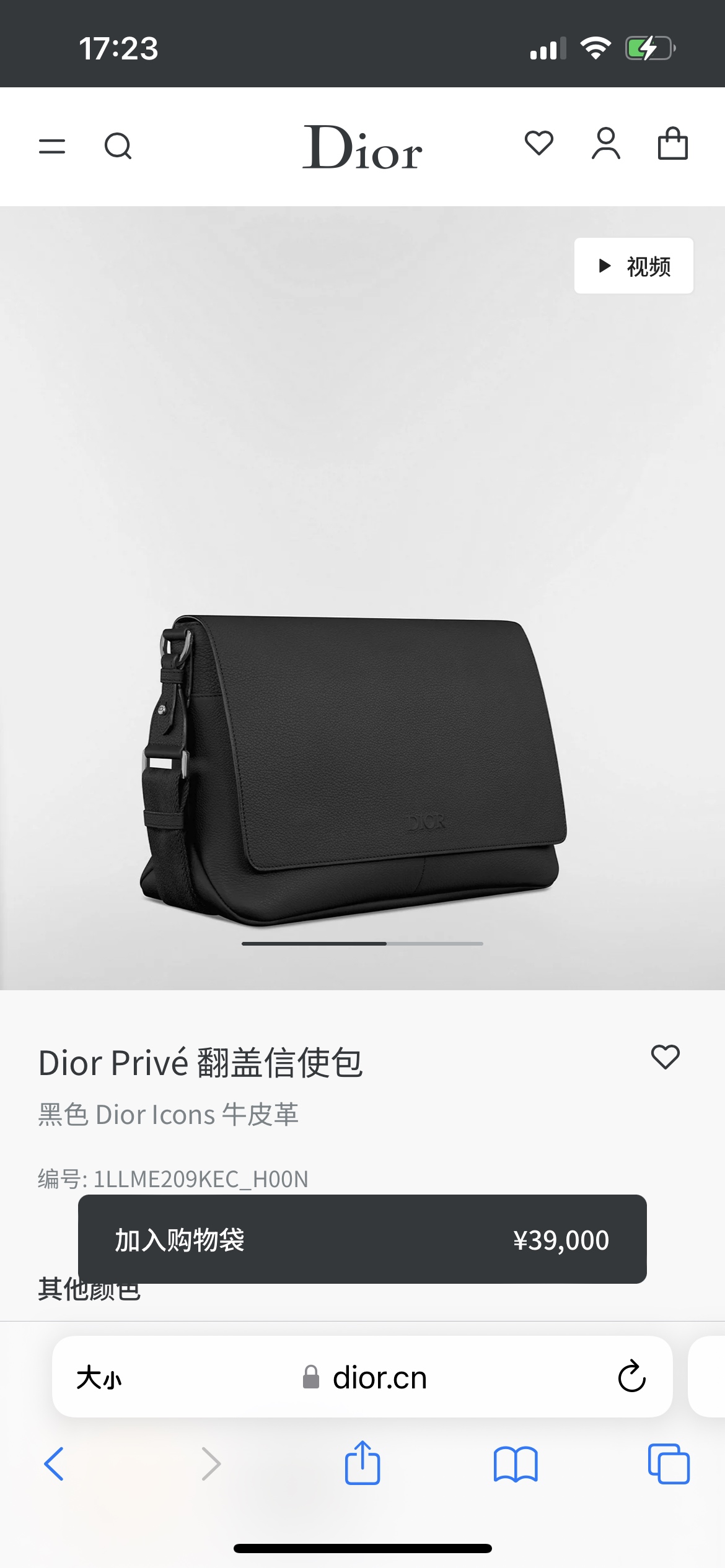The width and height of the screenshot is (725, 1568).
Task: Open the account profile icon
Action: [605, 144]
